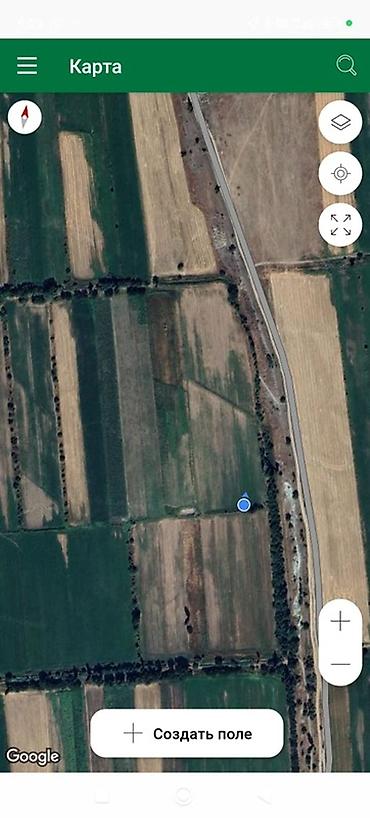Toggle fullscreen map view

(340, 224)
